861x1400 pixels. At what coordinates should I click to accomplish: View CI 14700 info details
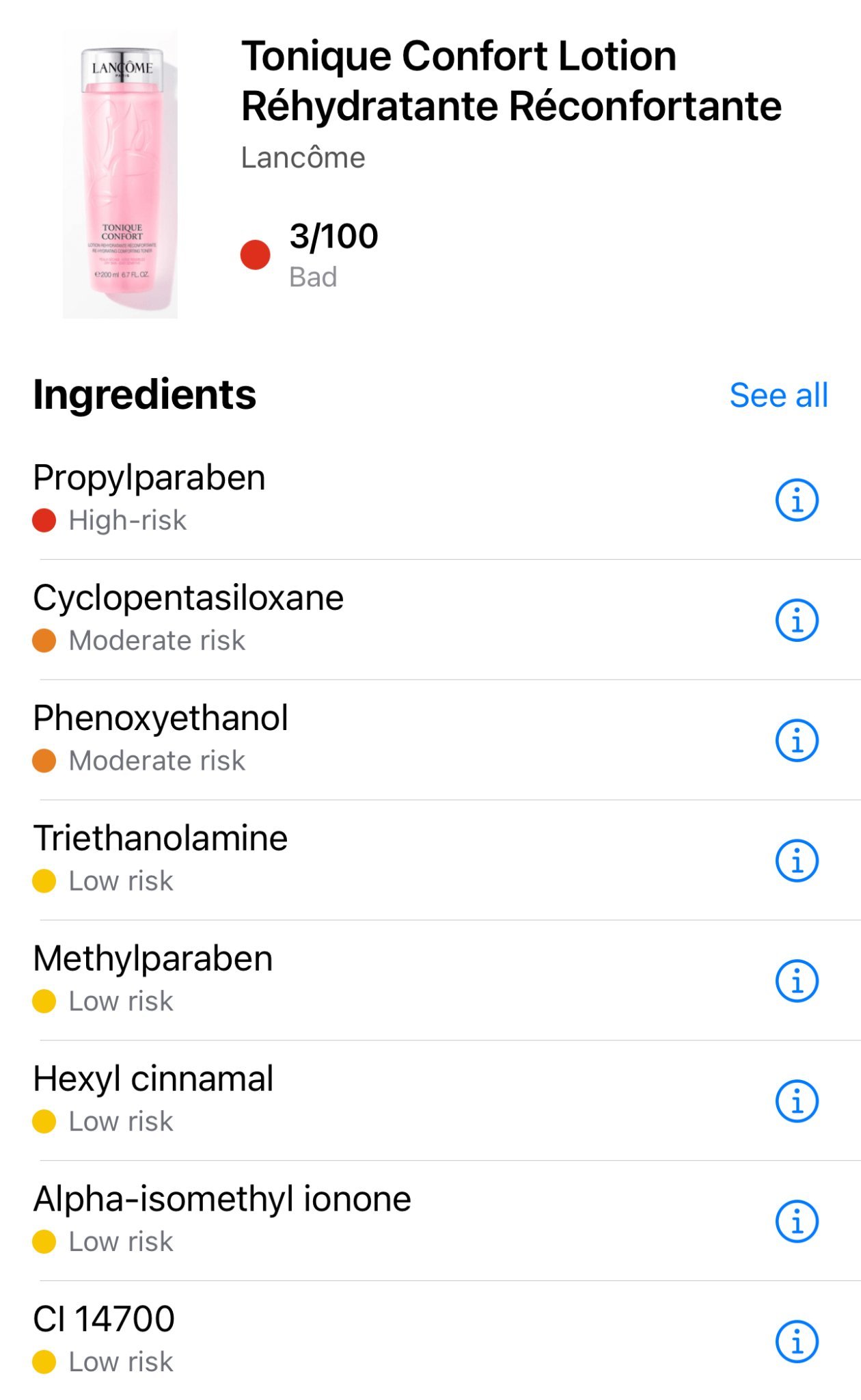coord(796,1342)
